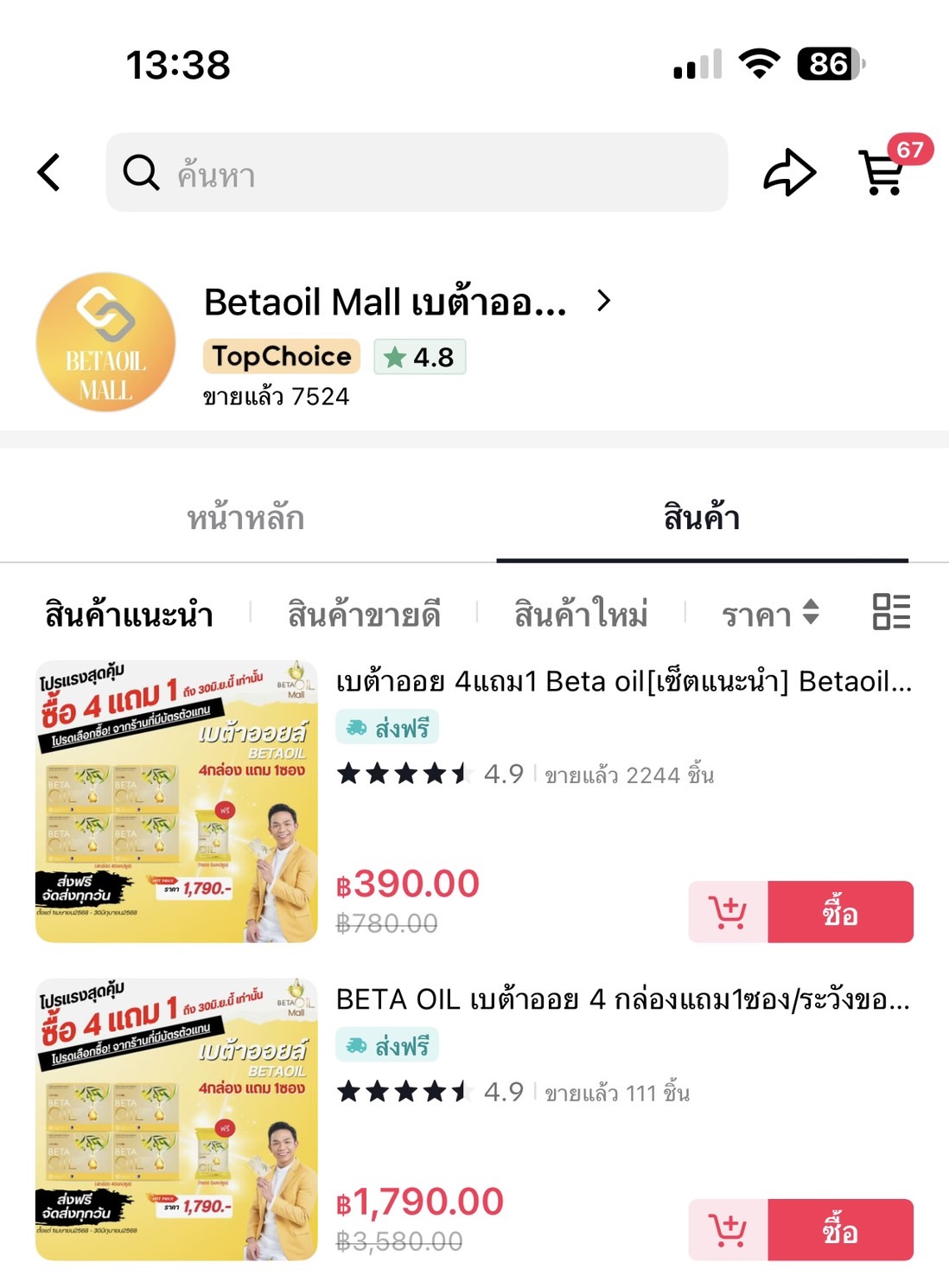Viewport: 949px width, 1288px height.
Task: Share this Betaoil Mall shop
Action: (789, 172)
